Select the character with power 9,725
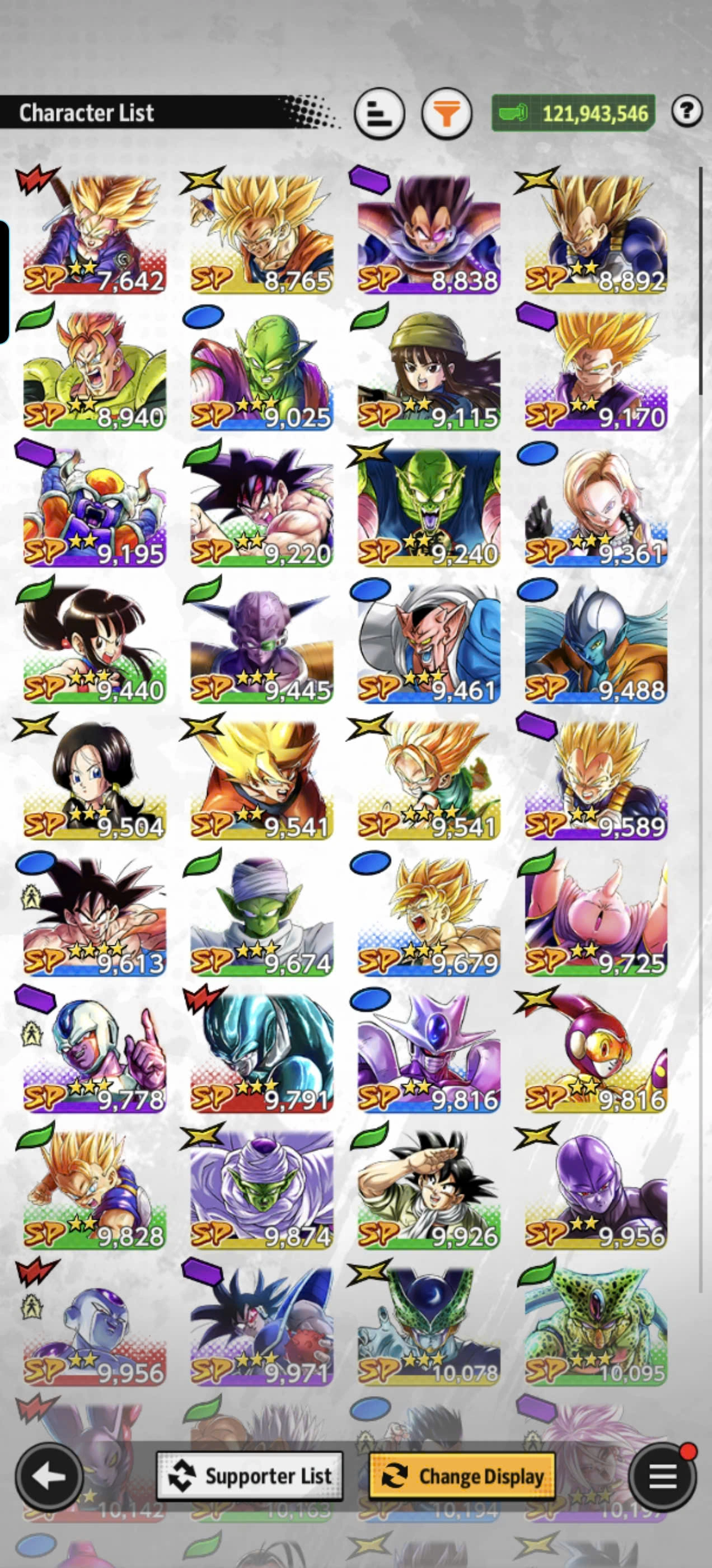 tap(596, 916)
